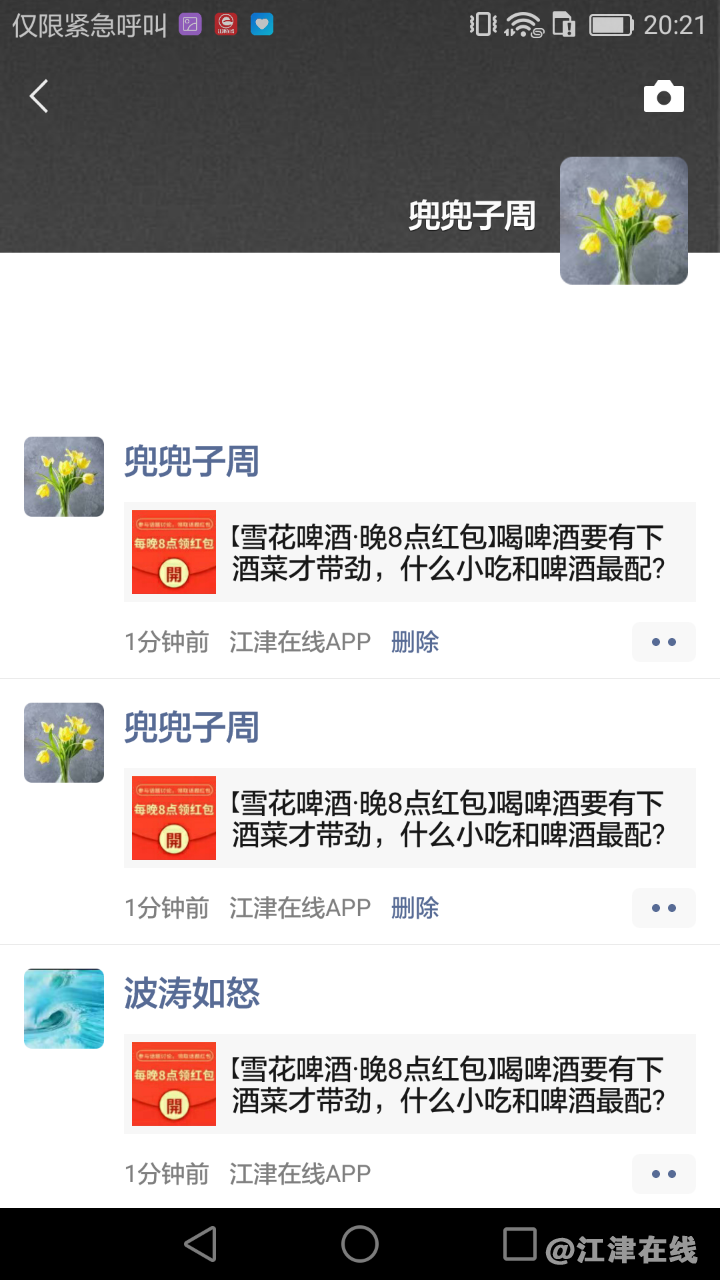
Task: Tap the system back triangle
Action: coord(201,1244)
